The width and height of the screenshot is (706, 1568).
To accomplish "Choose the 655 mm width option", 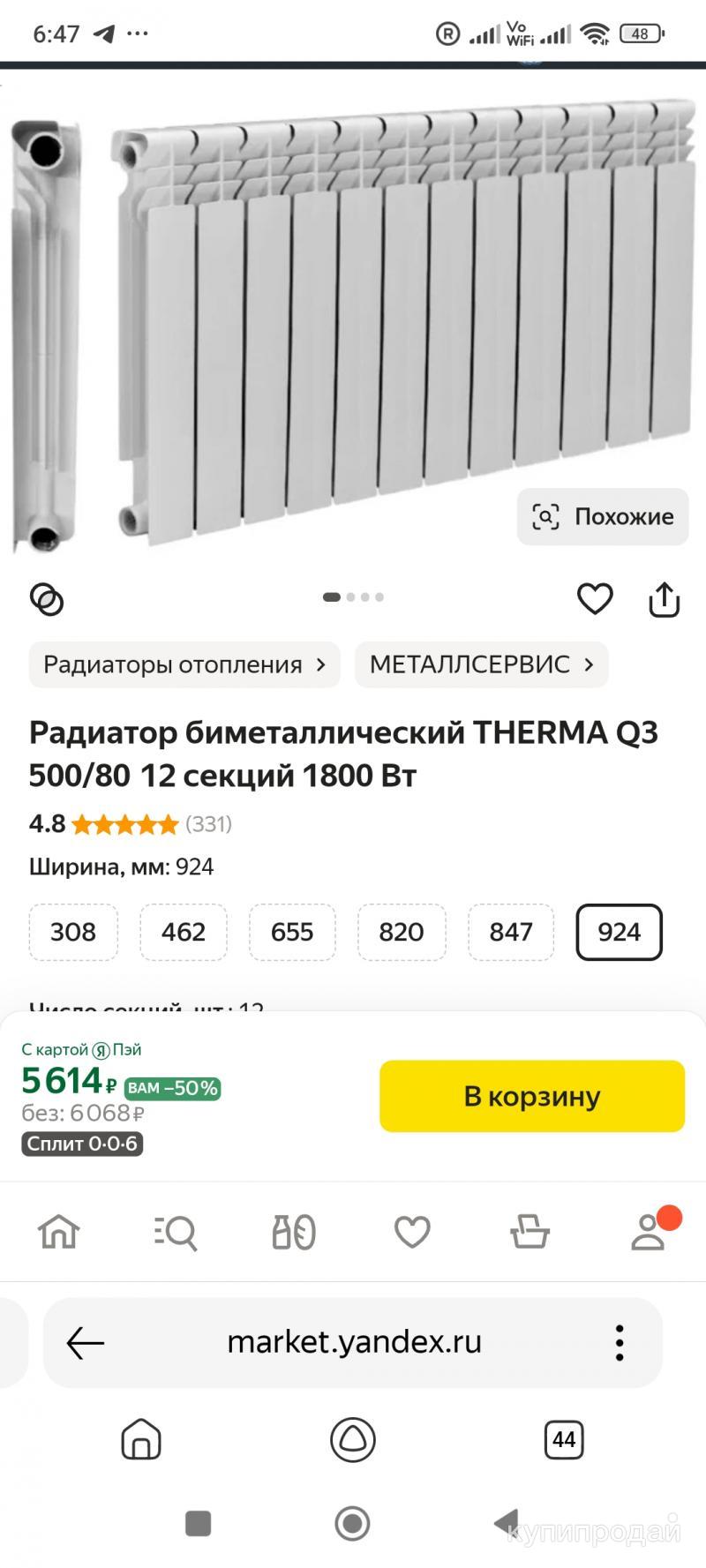I will 292,932.
